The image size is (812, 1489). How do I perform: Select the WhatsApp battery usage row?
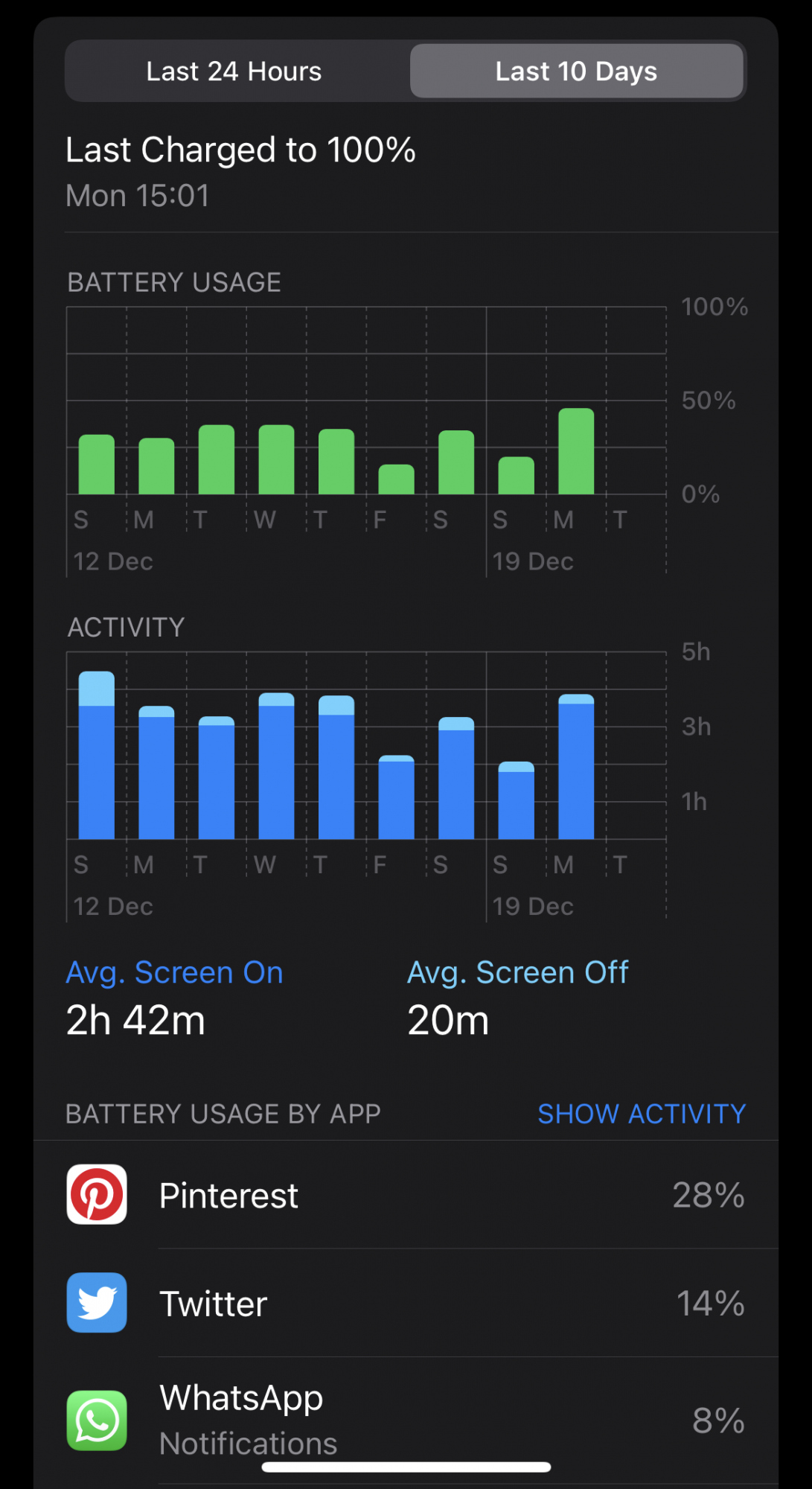[406, 1420]
